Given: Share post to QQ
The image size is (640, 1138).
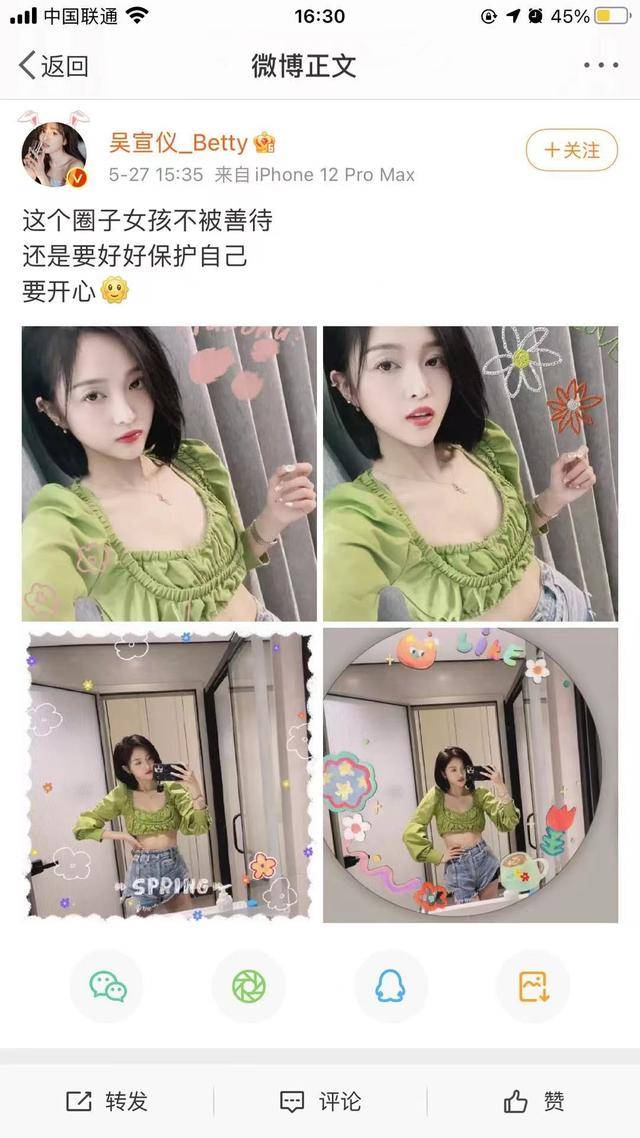Looking at the screenshot, I should [x=391, y=986].
